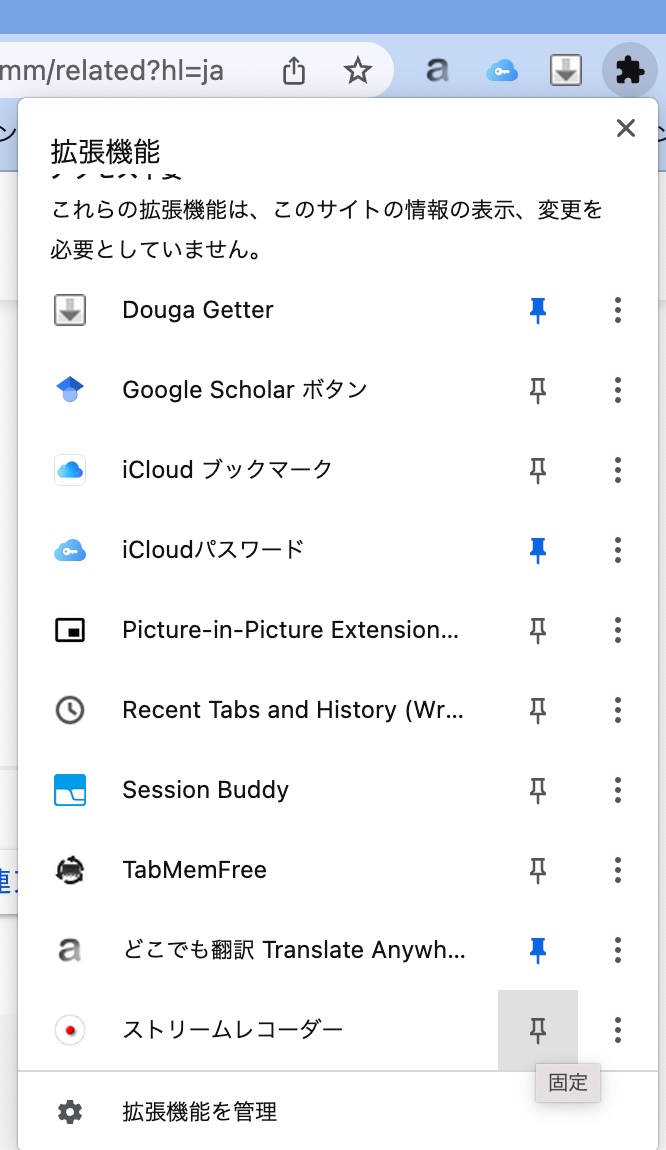Bookmark this page with the star icon
666x1150 pixels.
[358, 70]
